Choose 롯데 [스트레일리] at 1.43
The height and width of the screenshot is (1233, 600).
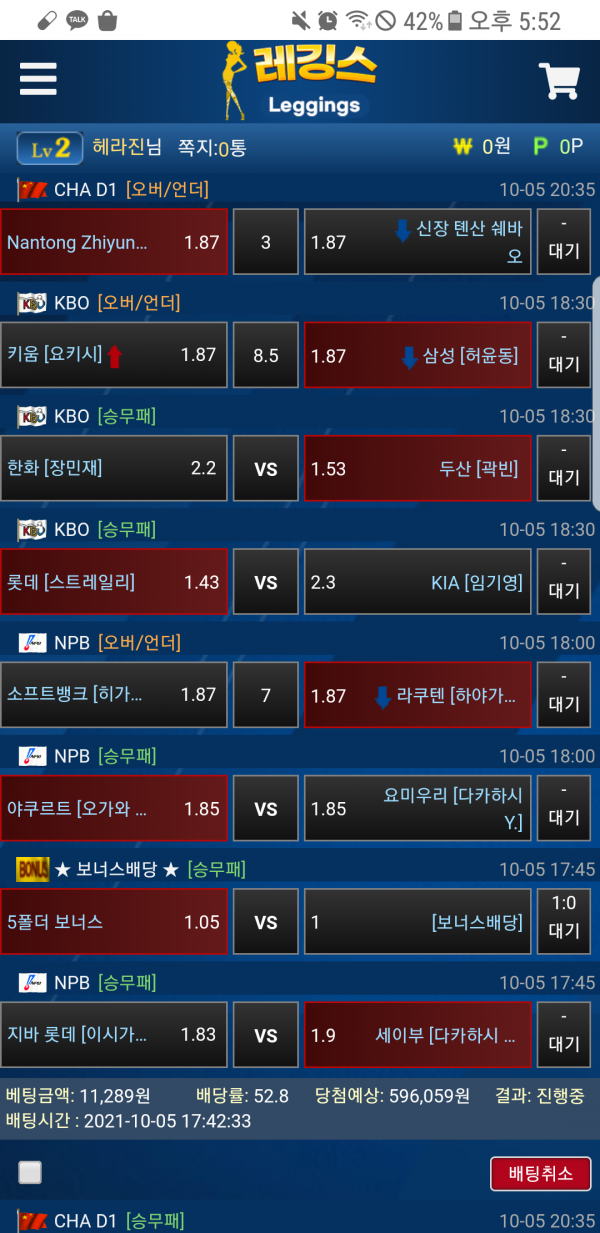tap(114, 582)
